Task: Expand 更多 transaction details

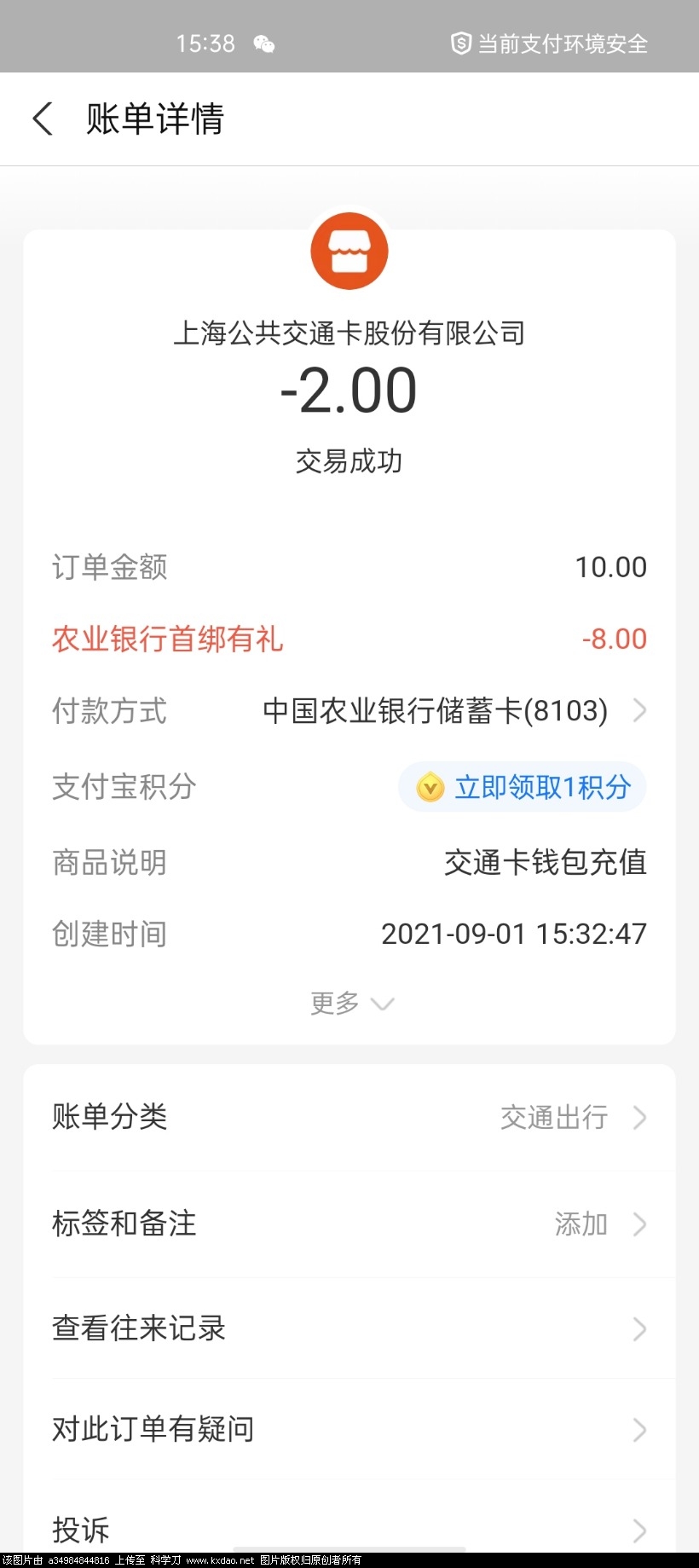Action: coord(349,1003)
